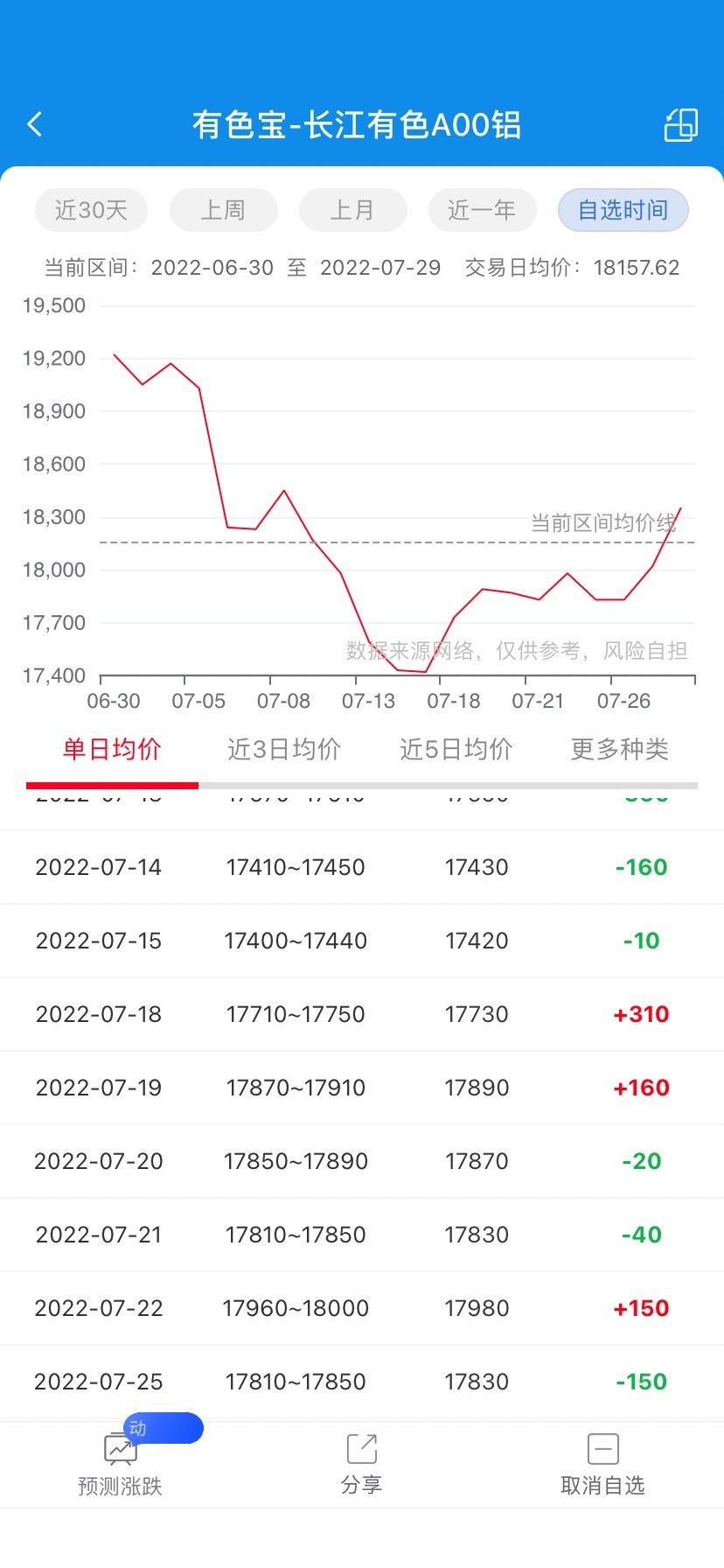Viewport: 724px width, 1568px height.
Task: Tap the rotate-screen icon in header
Action: 680,124
